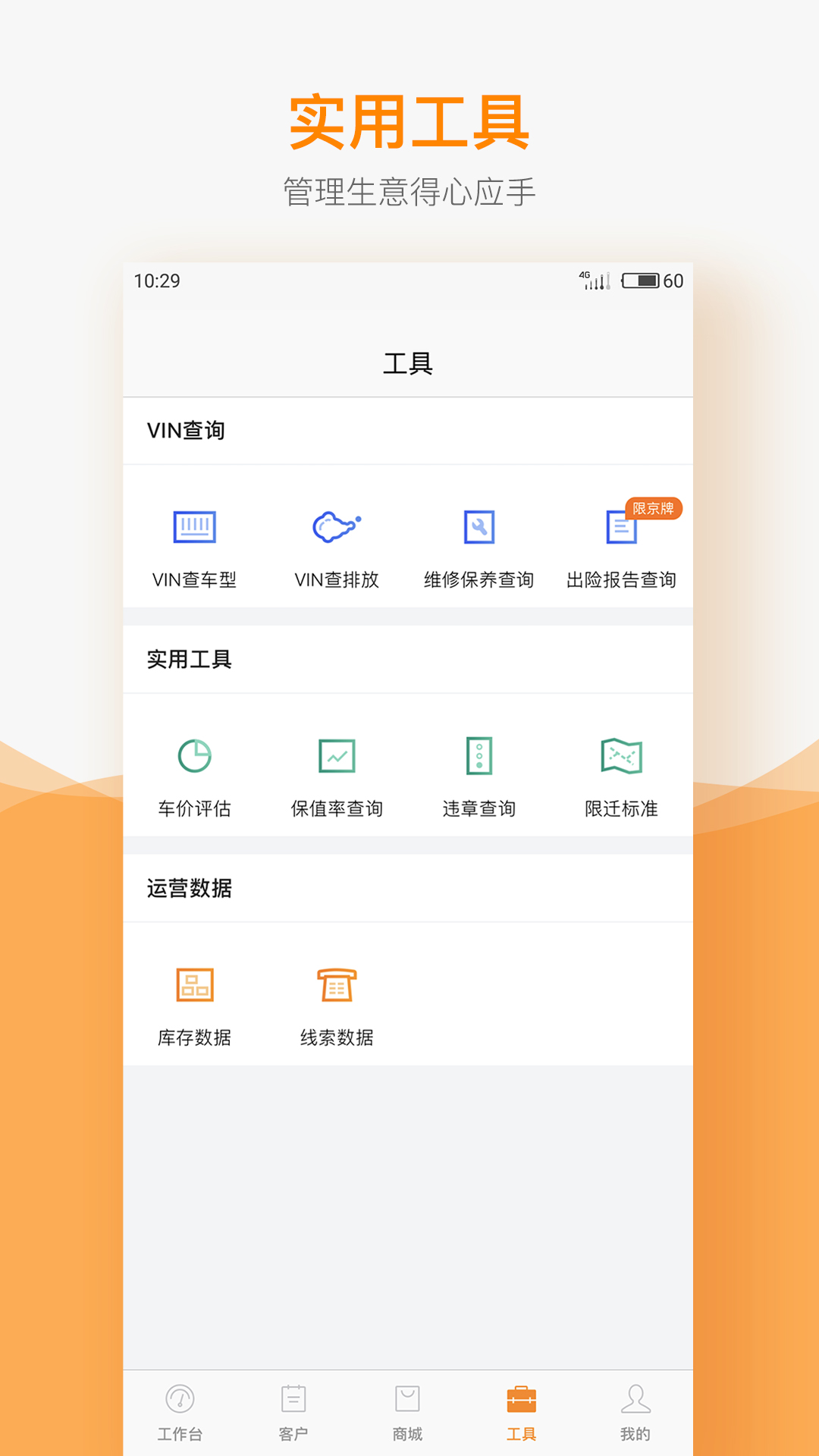Screen dimensions: 819x1456
Task: Tap the 限京牌 orange badge
Action: [x=654, y=508]
